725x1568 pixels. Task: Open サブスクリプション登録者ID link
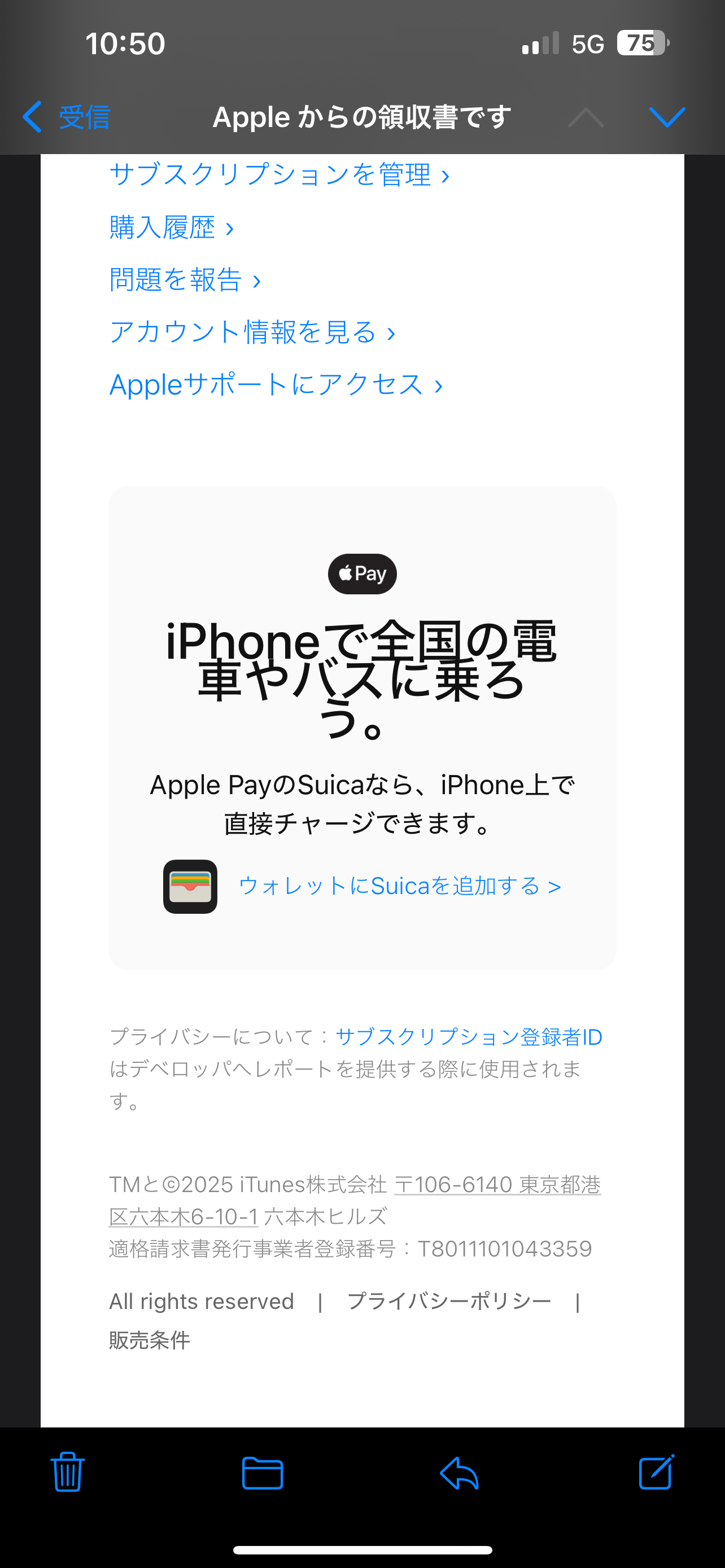[469, 1037]
